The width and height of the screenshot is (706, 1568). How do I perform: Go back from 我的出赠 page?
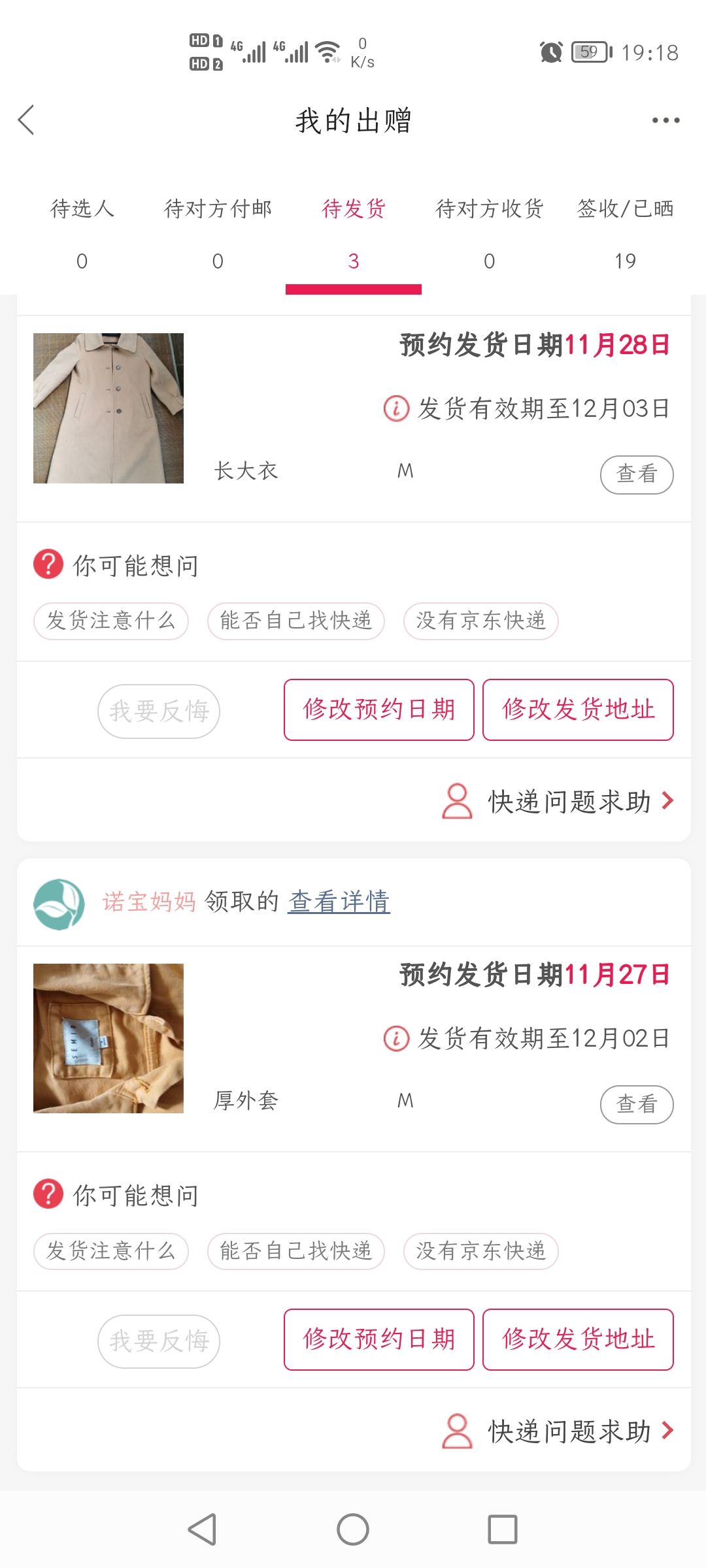[x=26, y=120]
